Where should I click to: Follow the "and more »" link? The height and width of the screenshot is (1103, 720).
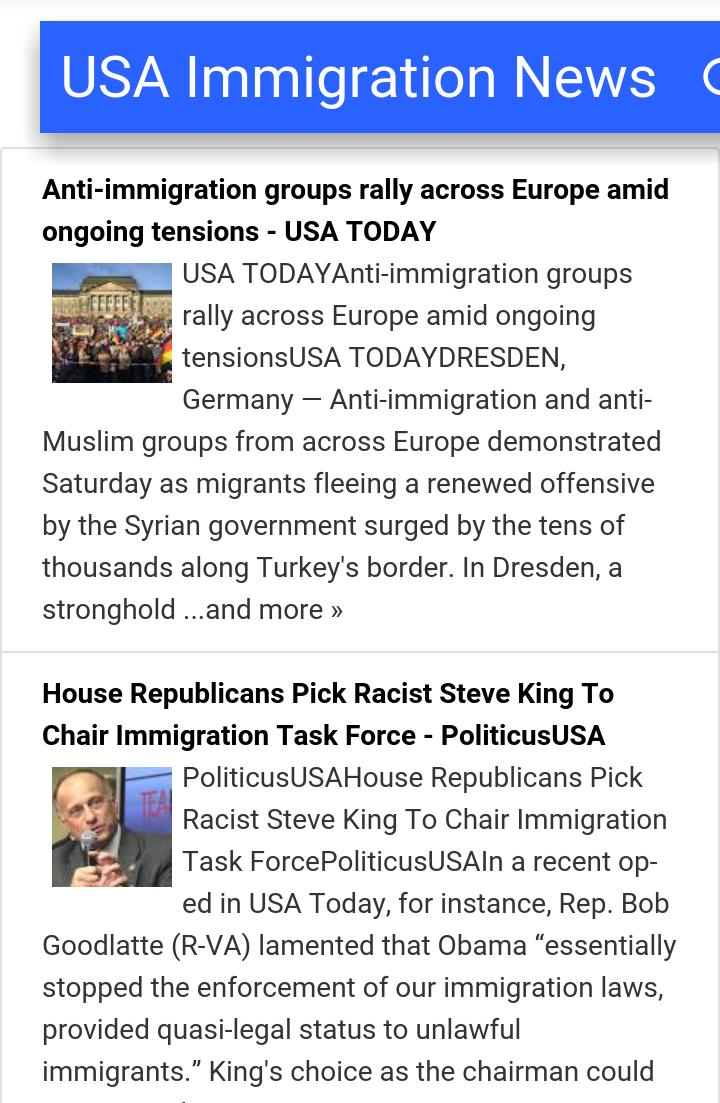274,609
